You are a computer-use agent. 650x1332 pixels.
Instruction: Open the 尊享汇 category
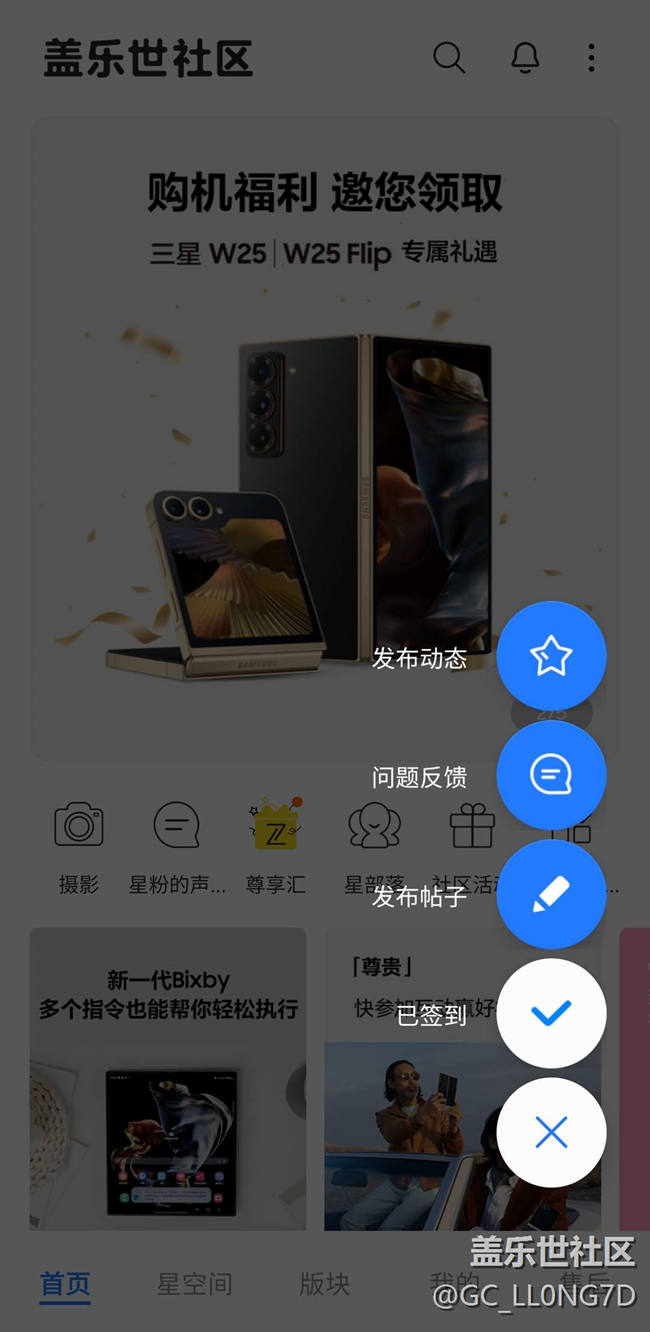coord(275,846)
